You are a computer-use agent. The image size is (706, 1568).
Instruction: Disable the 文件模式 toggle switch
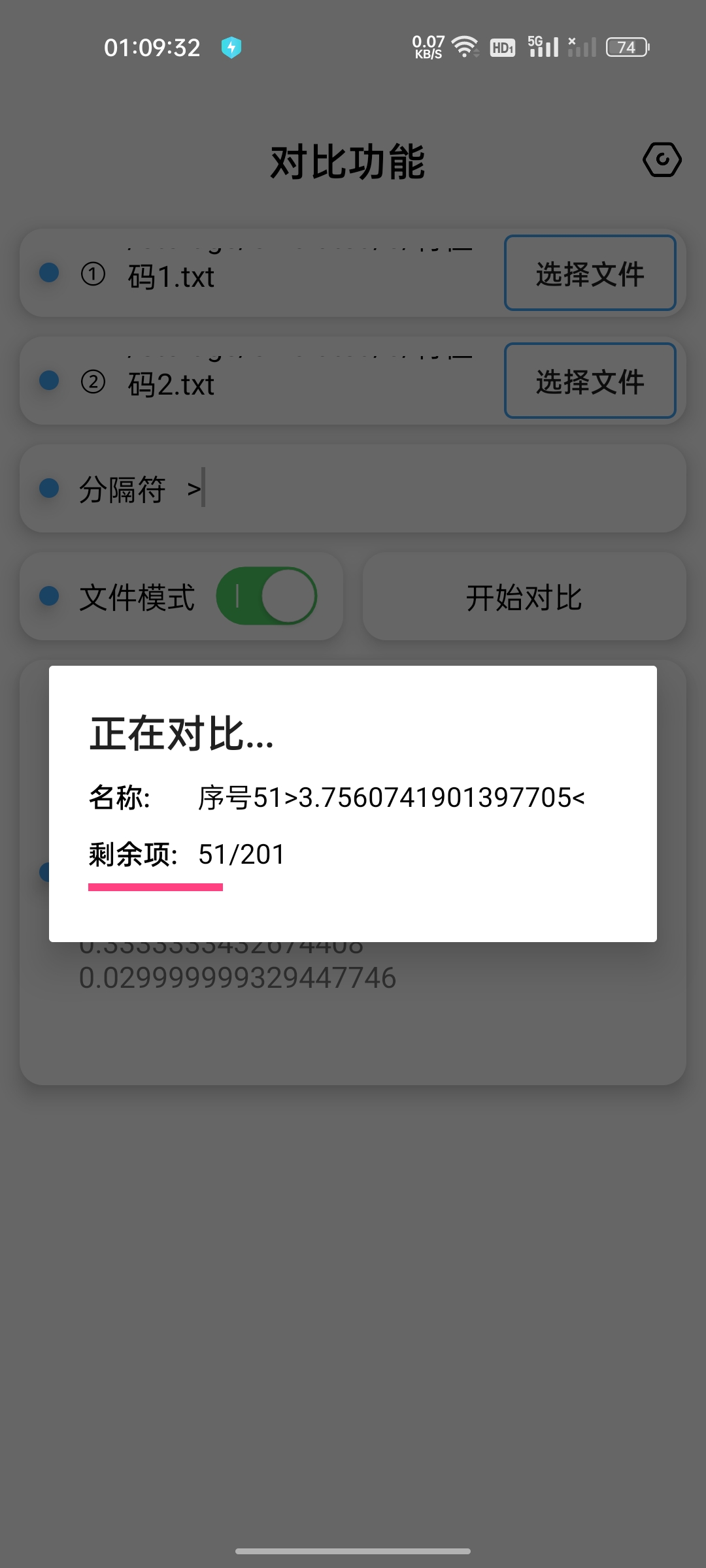pyautogui.click(x=267, y=596)
